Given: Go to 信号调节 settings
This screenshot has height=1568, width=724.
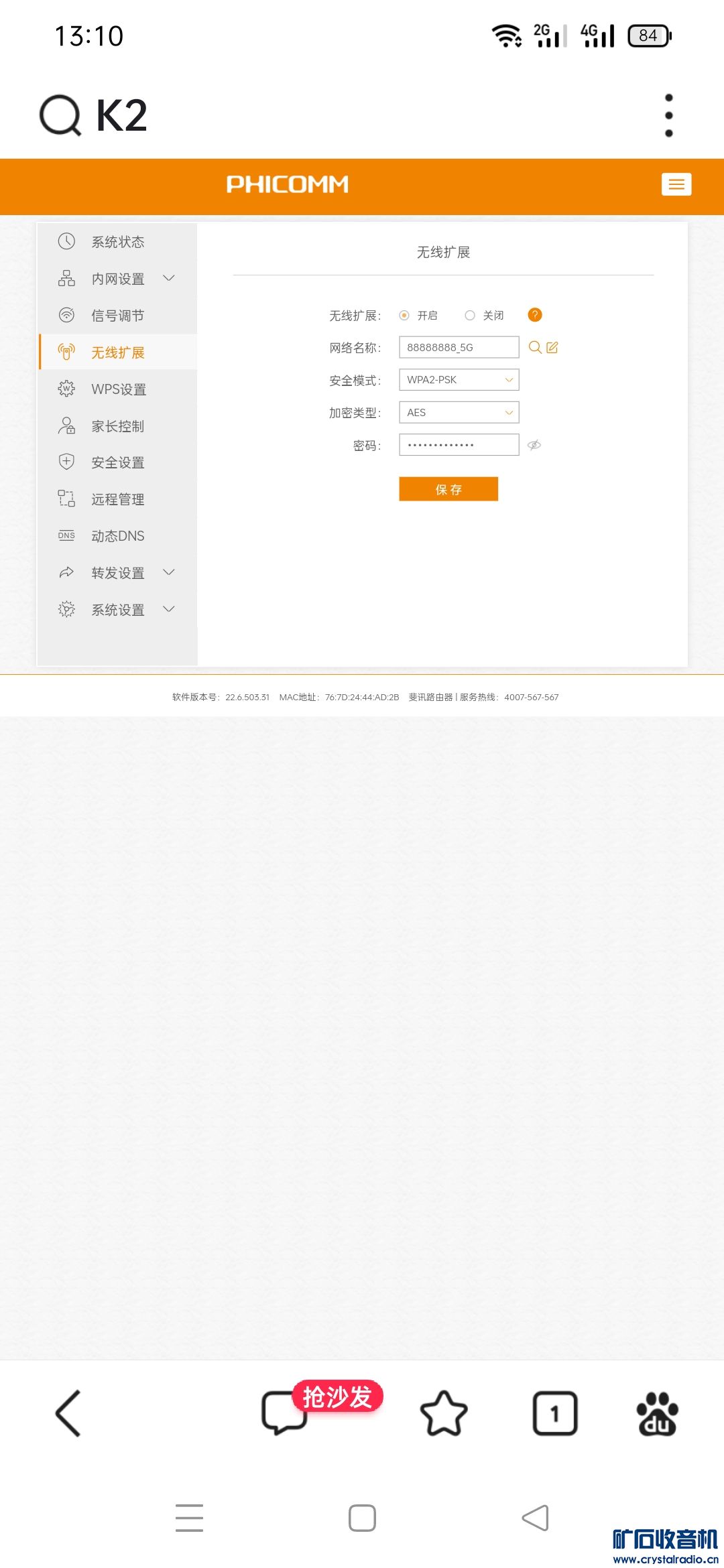Looking at the screenshot, I should [117, 316].
